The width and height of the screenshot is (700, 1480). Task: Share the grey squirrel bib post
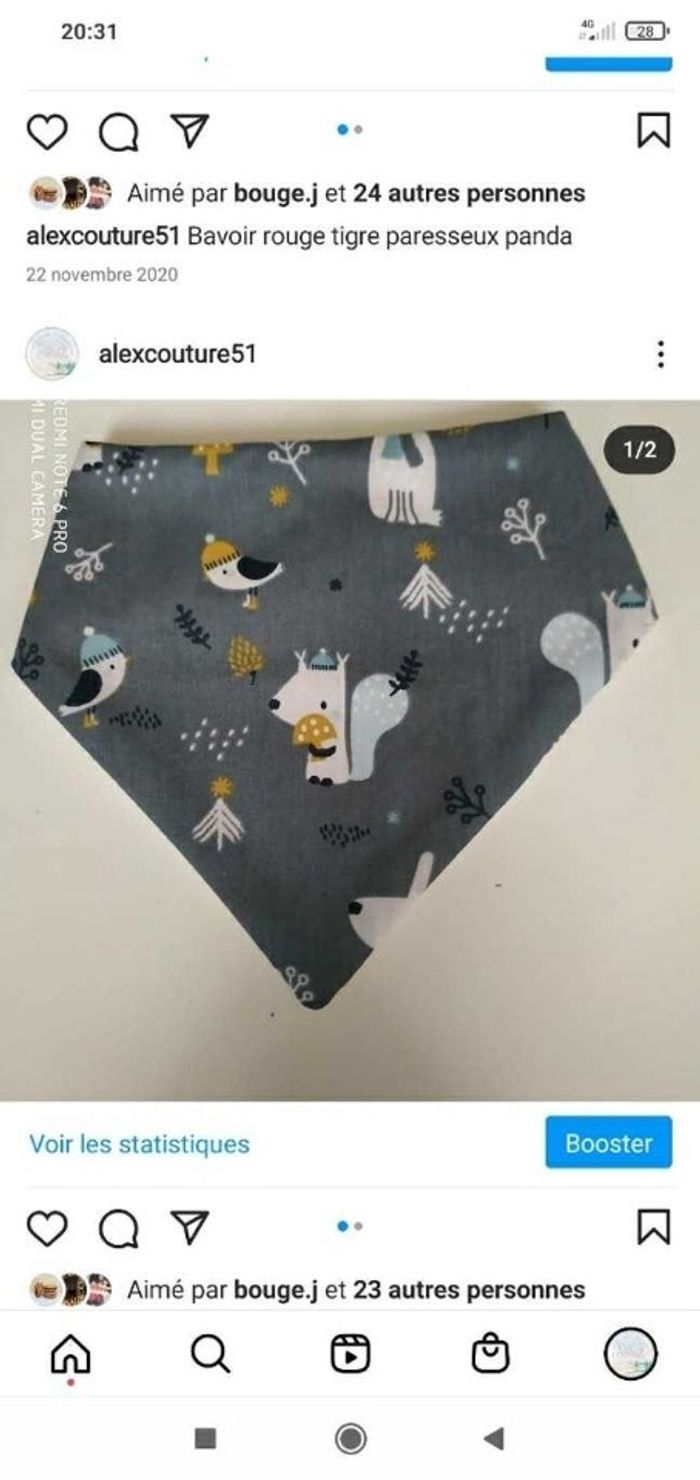click(x=189, y=1227)
